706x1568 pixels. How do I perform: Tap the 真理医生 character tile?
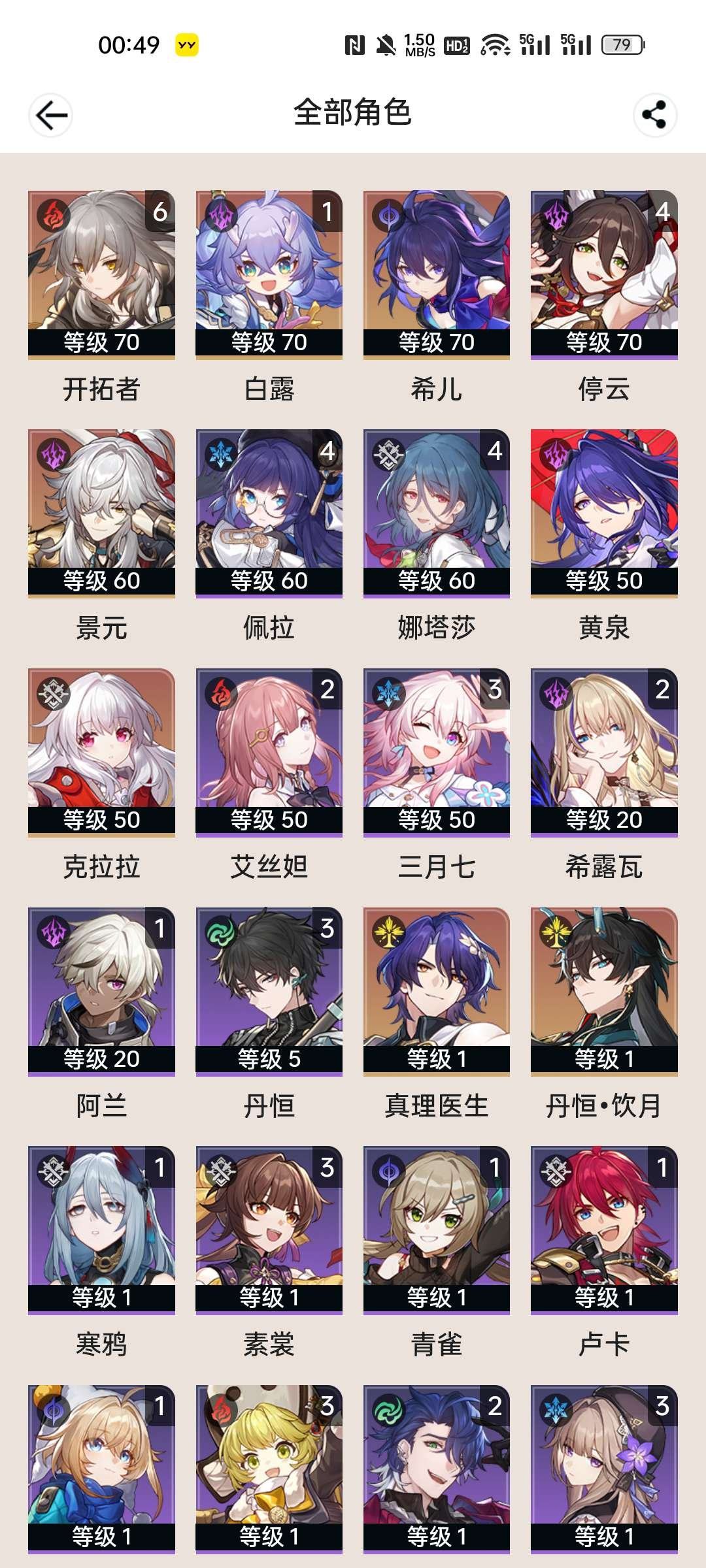pos(436,990)
